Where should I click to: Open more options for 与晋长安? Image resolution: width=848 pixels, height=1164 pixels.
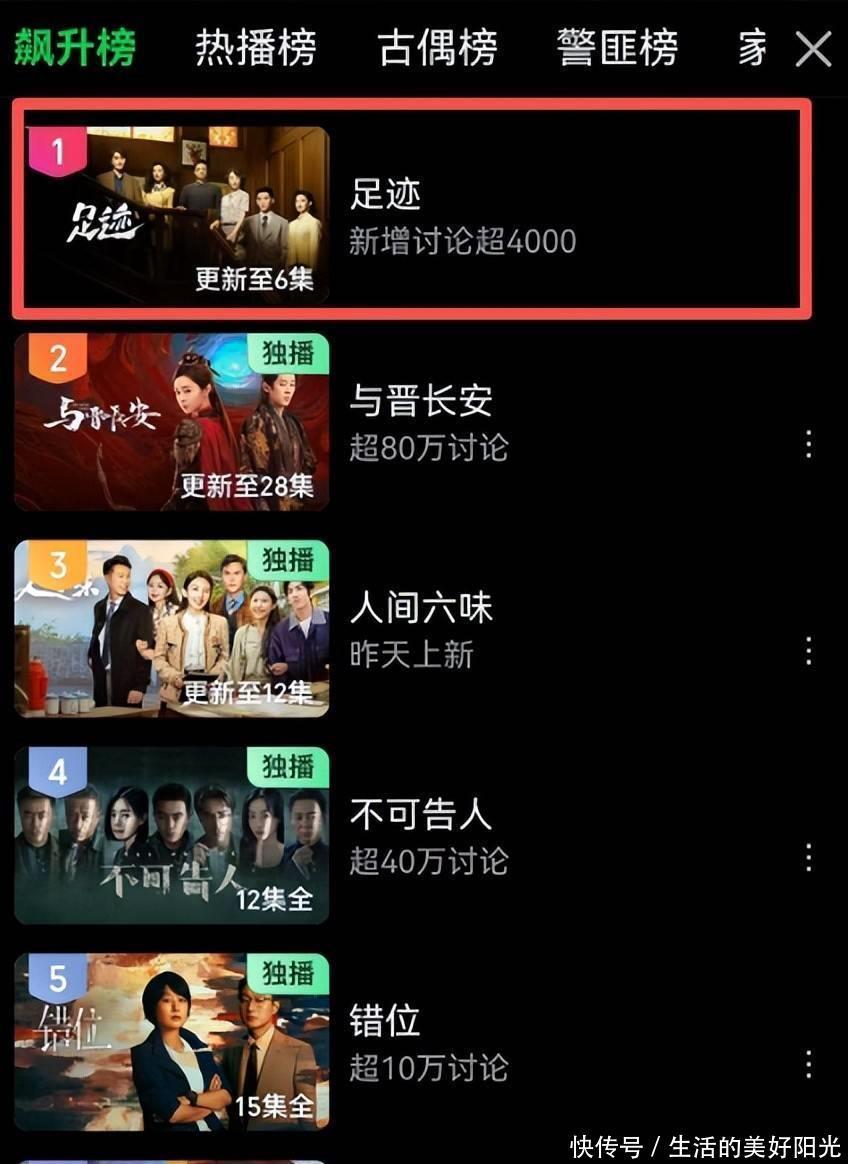[x=808, y=445]
